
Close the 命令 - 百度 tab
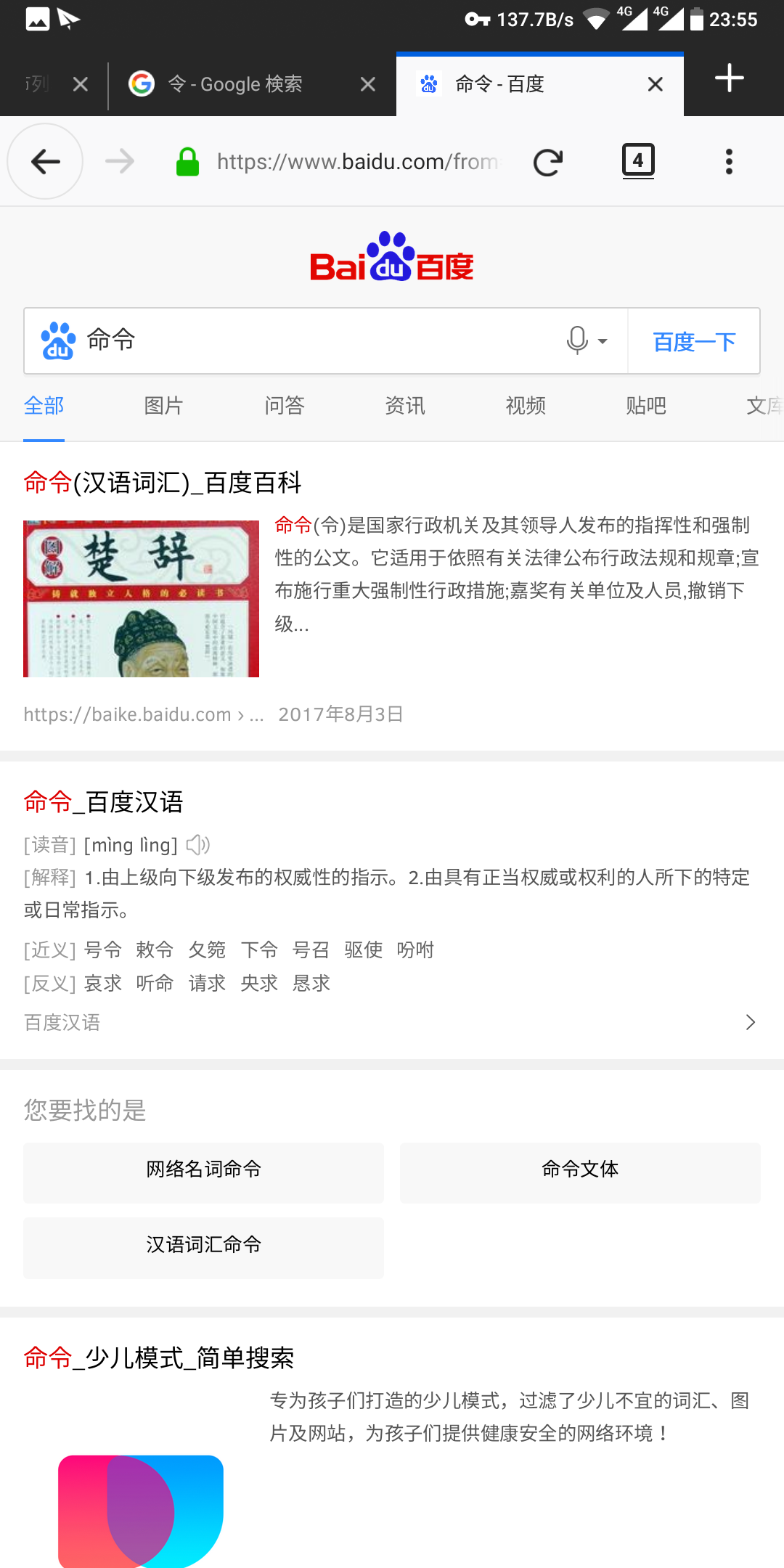(x=655, y=85)
